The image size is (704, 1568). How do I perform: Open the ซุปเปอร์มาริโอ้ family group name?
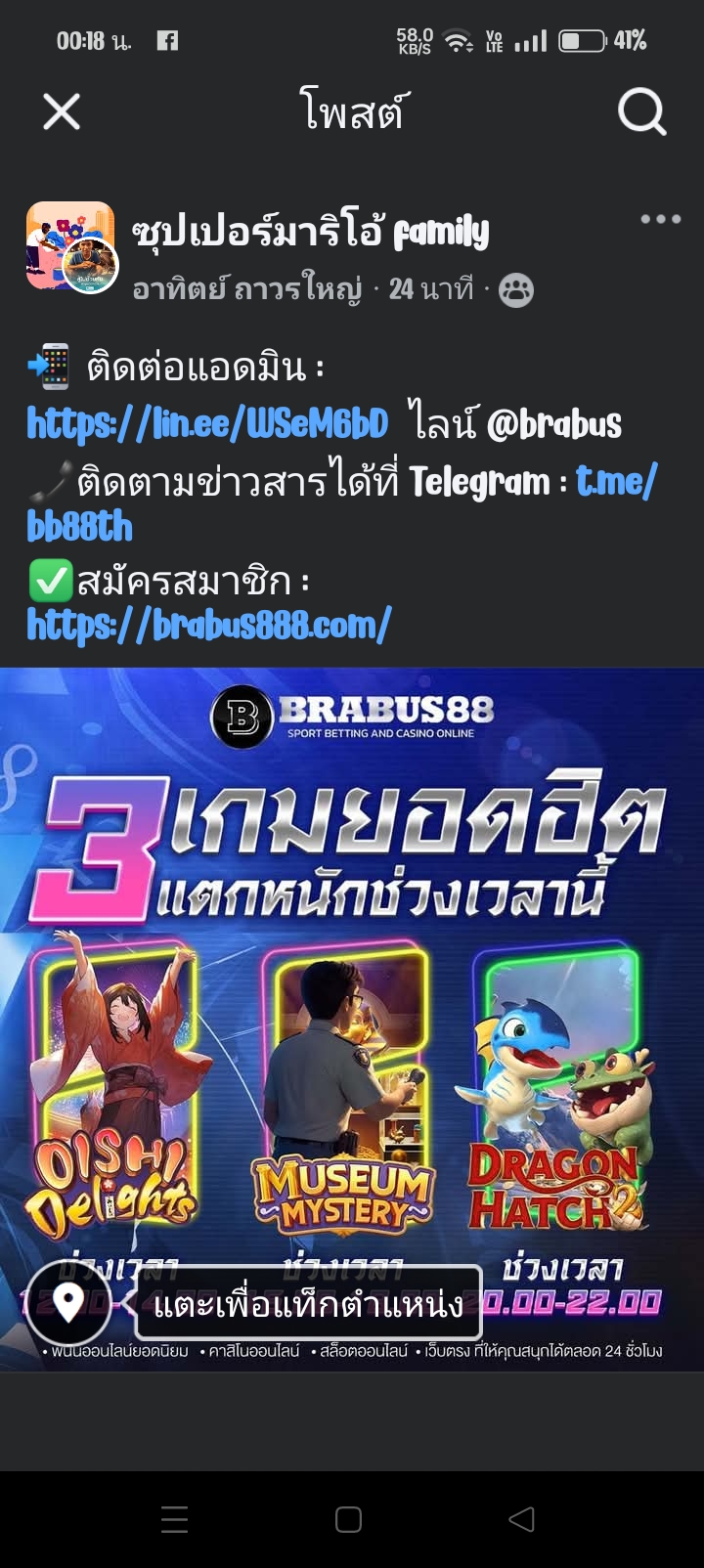(310, 233)
